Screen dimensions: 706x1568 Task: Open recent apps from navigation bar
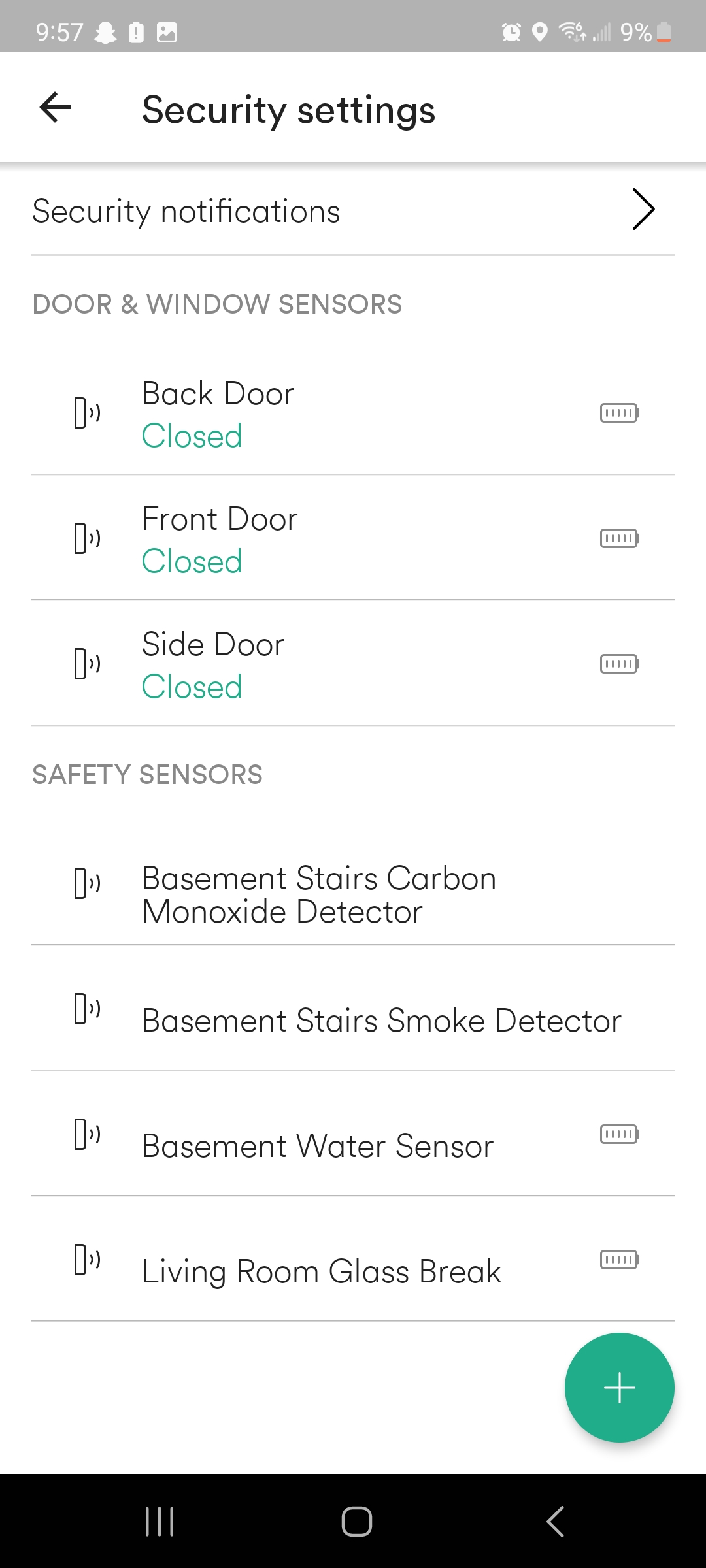(160, 1522)
